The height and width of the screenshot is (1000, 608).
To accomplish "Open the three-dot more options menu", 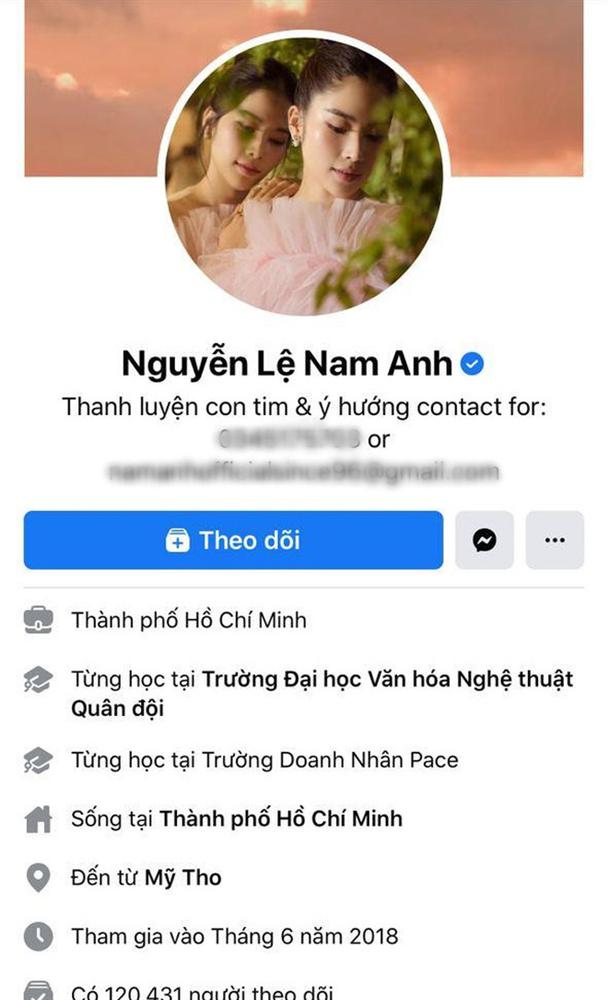I will [x=554, y=540].
